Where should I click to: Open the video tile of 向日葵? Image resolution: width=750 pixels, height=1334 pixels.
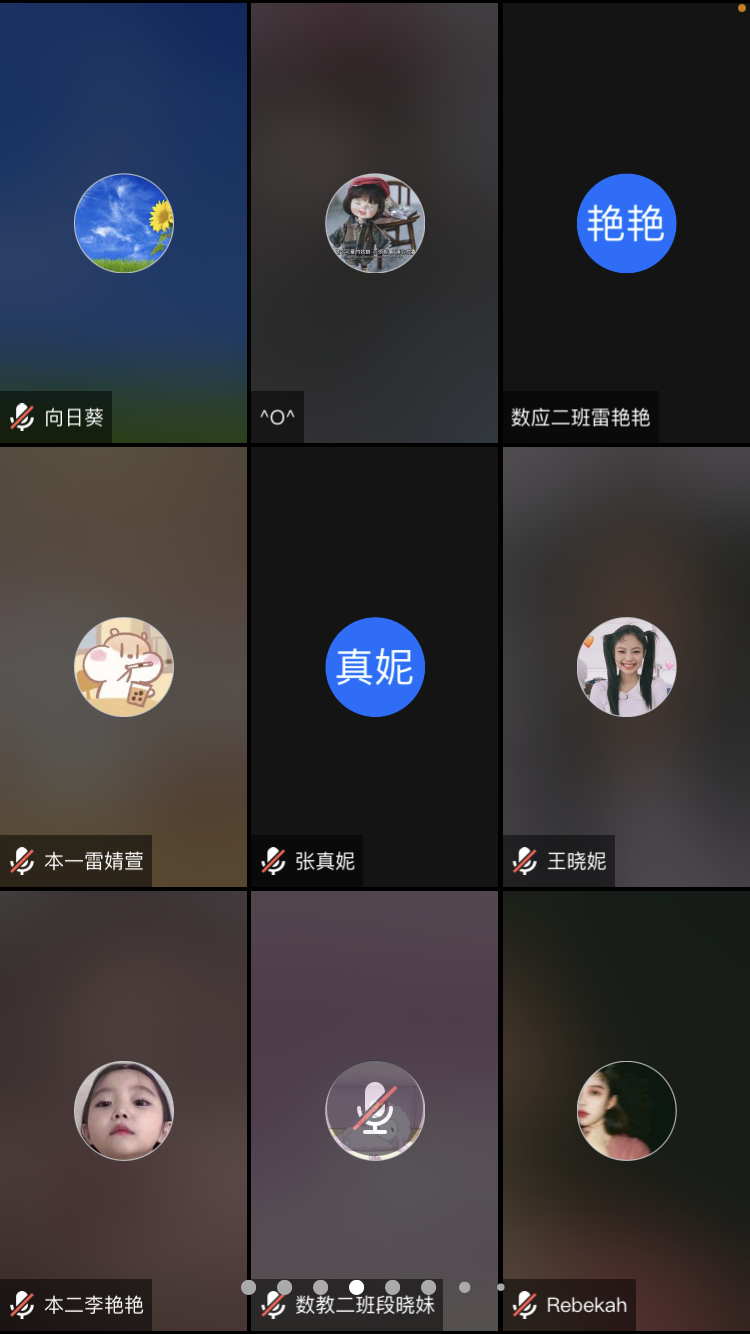[x=123, y=223]
